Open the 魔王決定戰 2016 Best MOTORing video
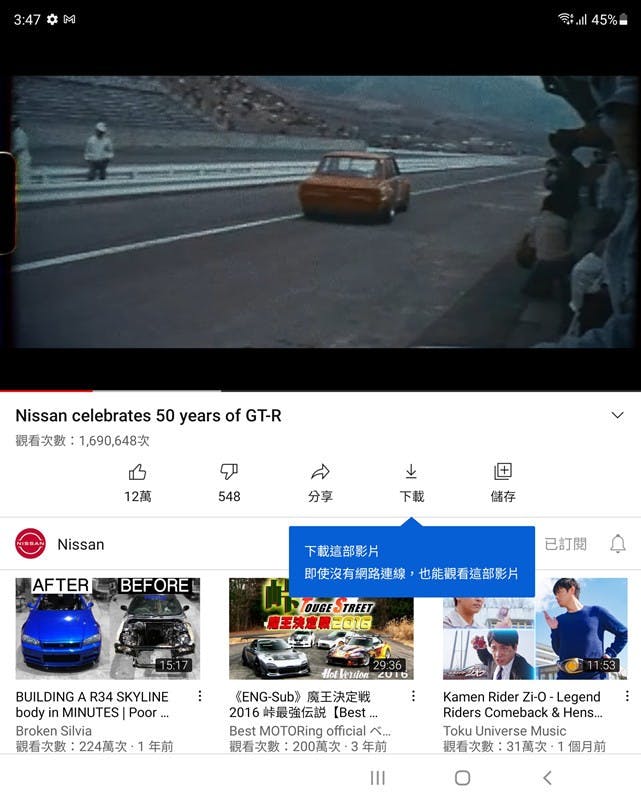This screenshot has height=800, width=641. click(320, 628)
